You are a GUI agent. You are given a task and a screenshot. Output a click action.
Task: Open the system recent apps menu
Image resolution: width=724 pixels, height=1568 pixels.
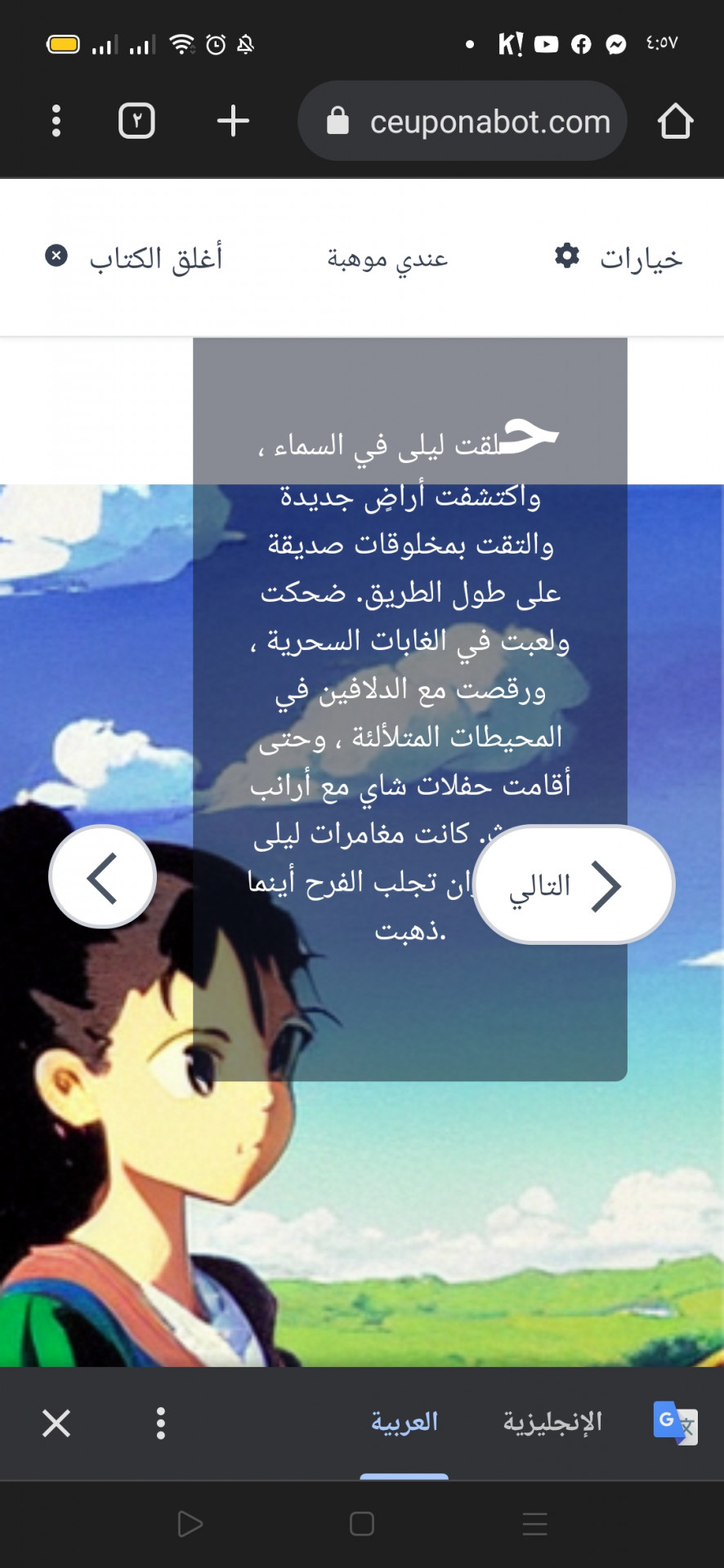[x=534, y=1524]
